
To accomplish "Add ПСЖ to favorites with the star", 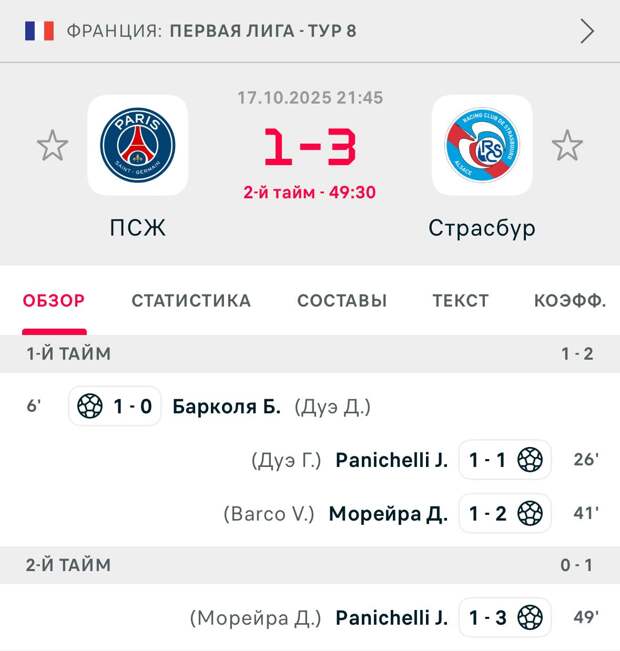I will point(52,146).
